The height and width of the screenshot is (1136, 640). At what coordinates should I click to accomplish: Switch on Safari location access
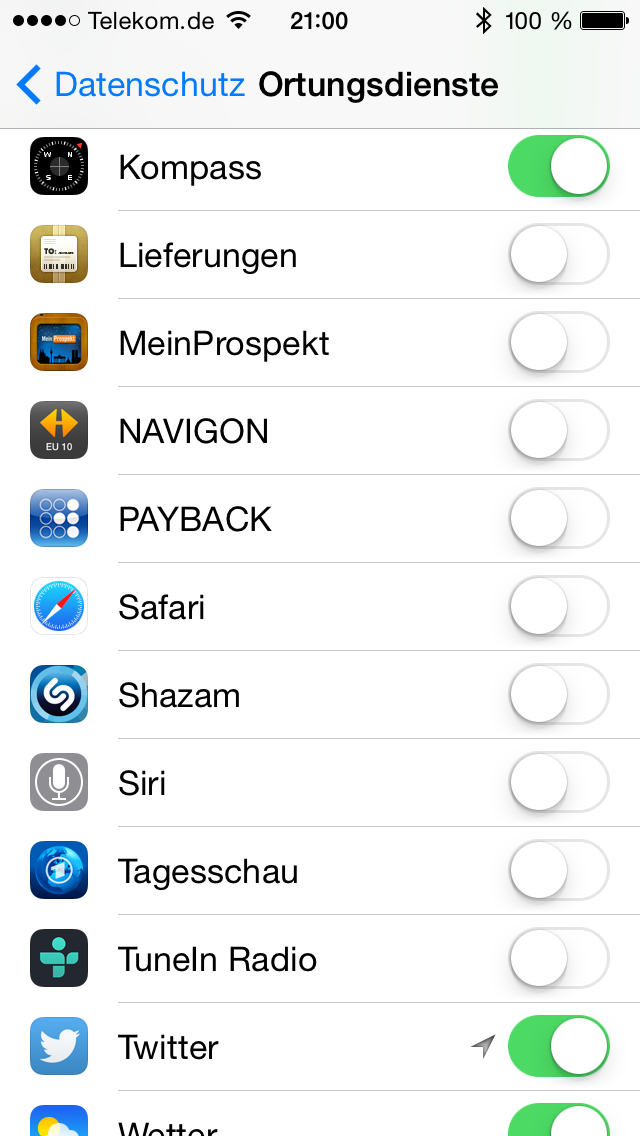559,606
